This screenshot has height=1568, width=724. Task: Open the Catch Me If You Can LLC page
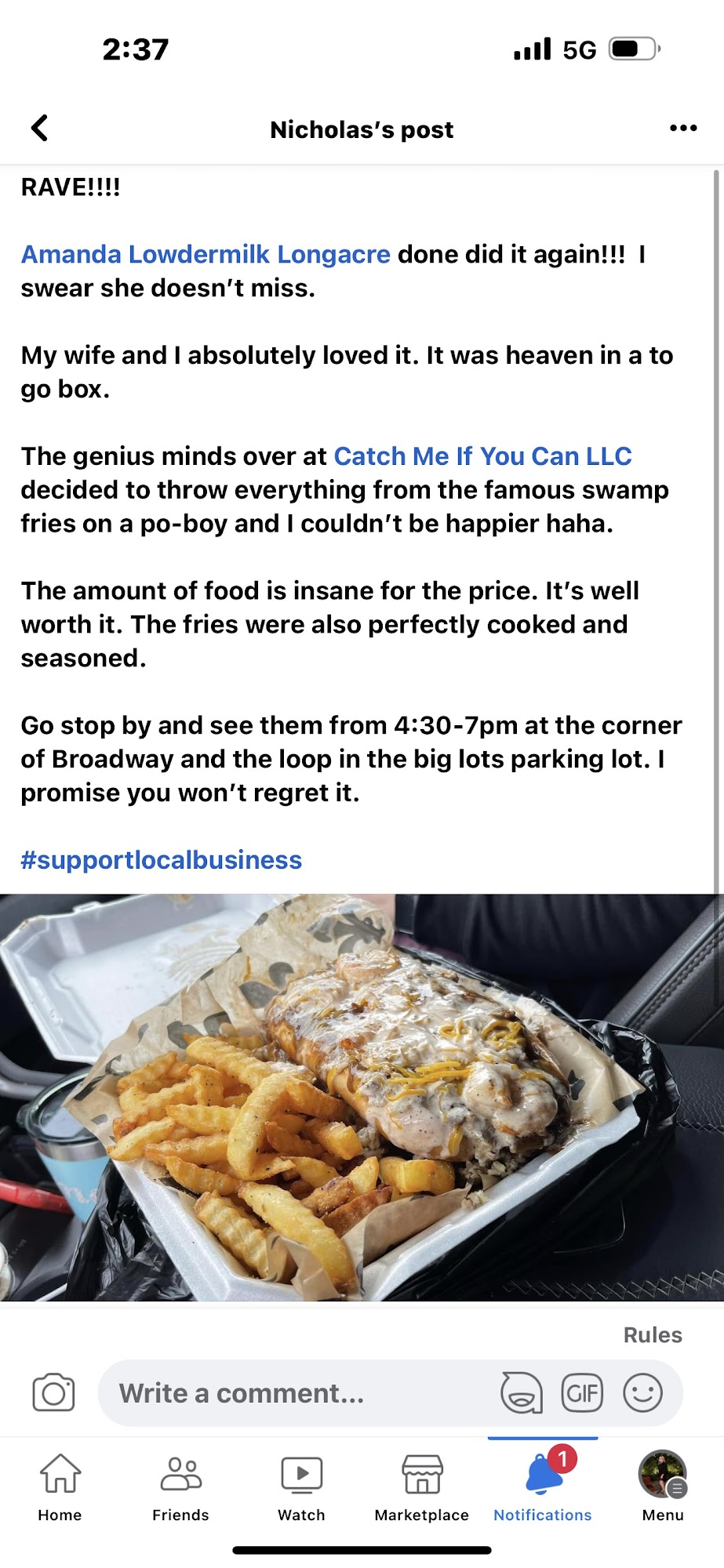coord(482,456)
